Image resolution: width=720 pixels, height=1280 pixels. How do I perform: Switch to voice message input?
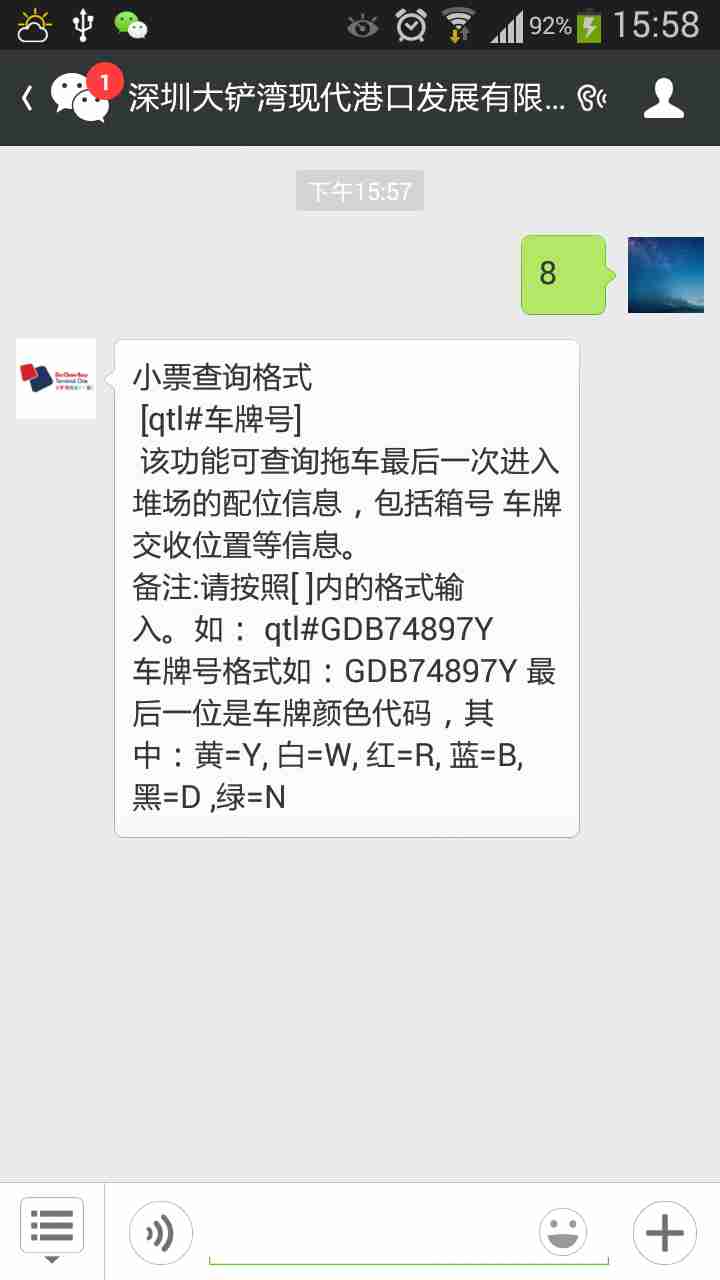tap(160, 1232)
